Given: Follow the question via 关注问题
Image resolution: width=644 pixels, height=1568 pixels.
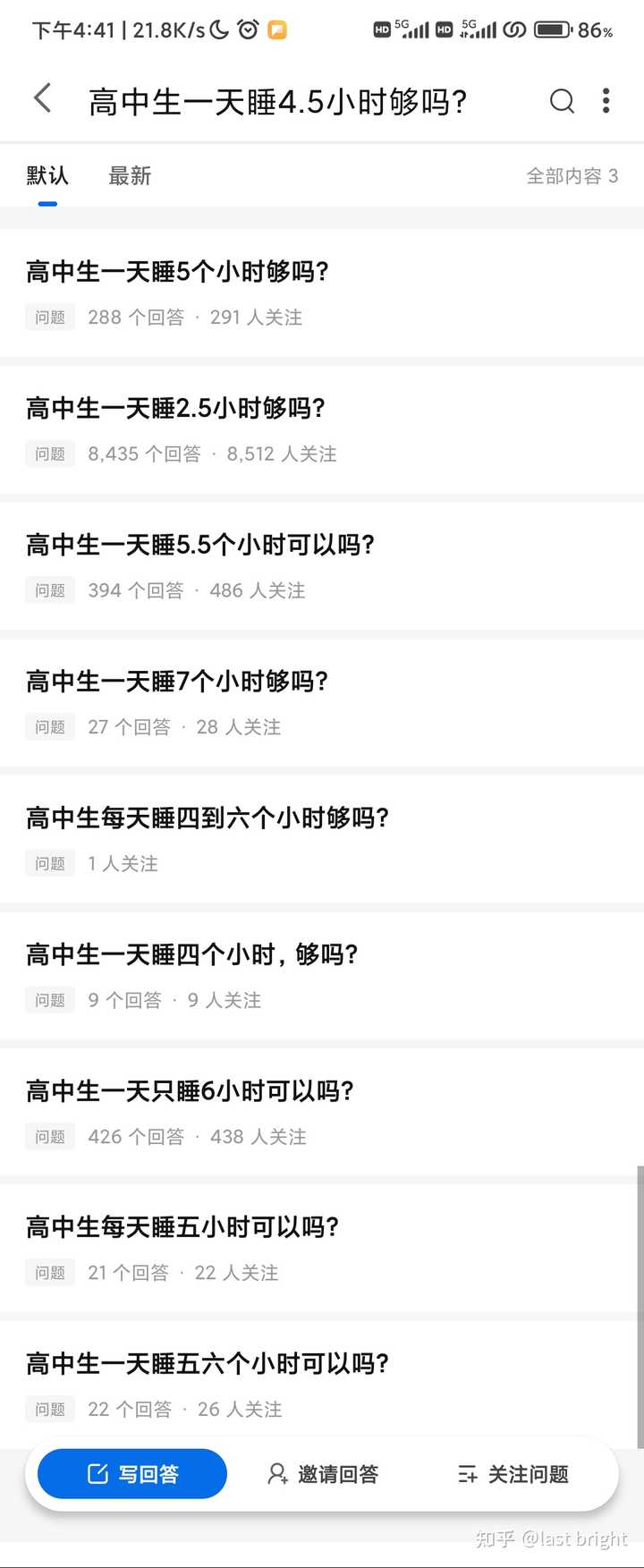Looking at the screenshot, I should [513, 1473].
